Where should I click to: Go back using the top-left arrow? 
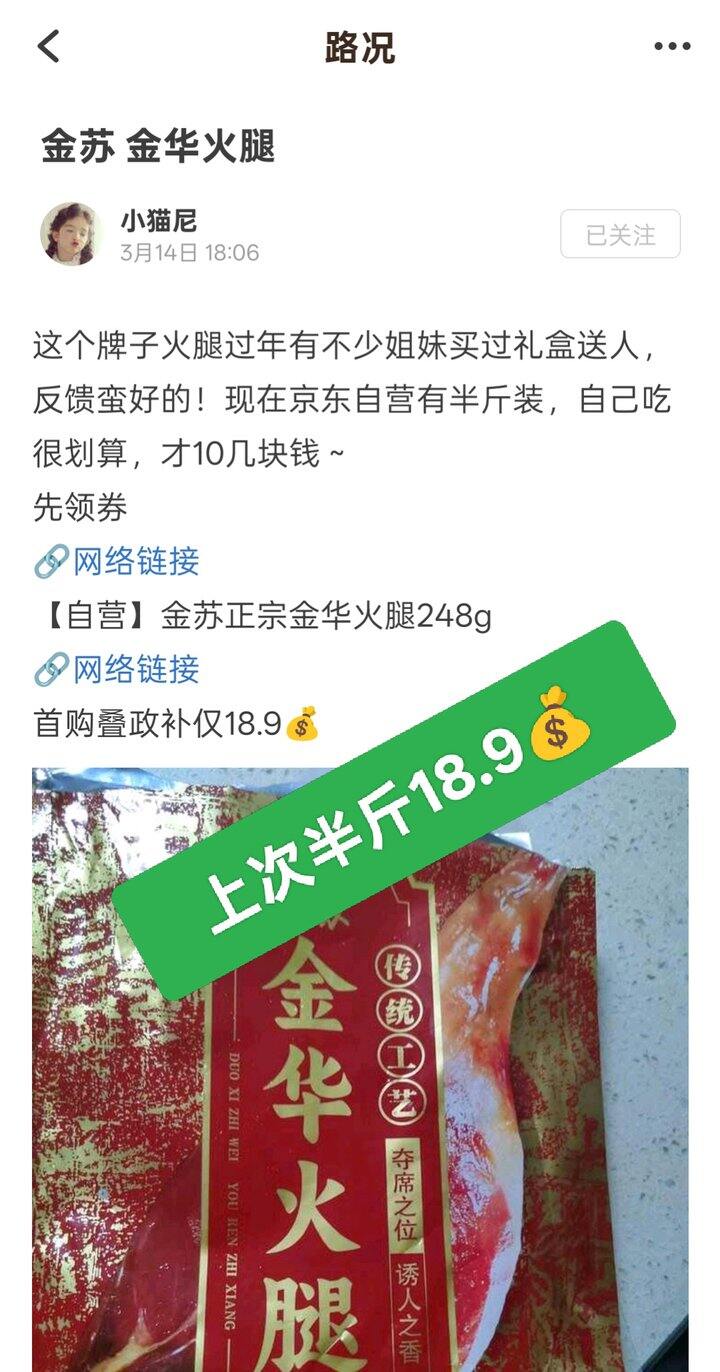[48, 46]
